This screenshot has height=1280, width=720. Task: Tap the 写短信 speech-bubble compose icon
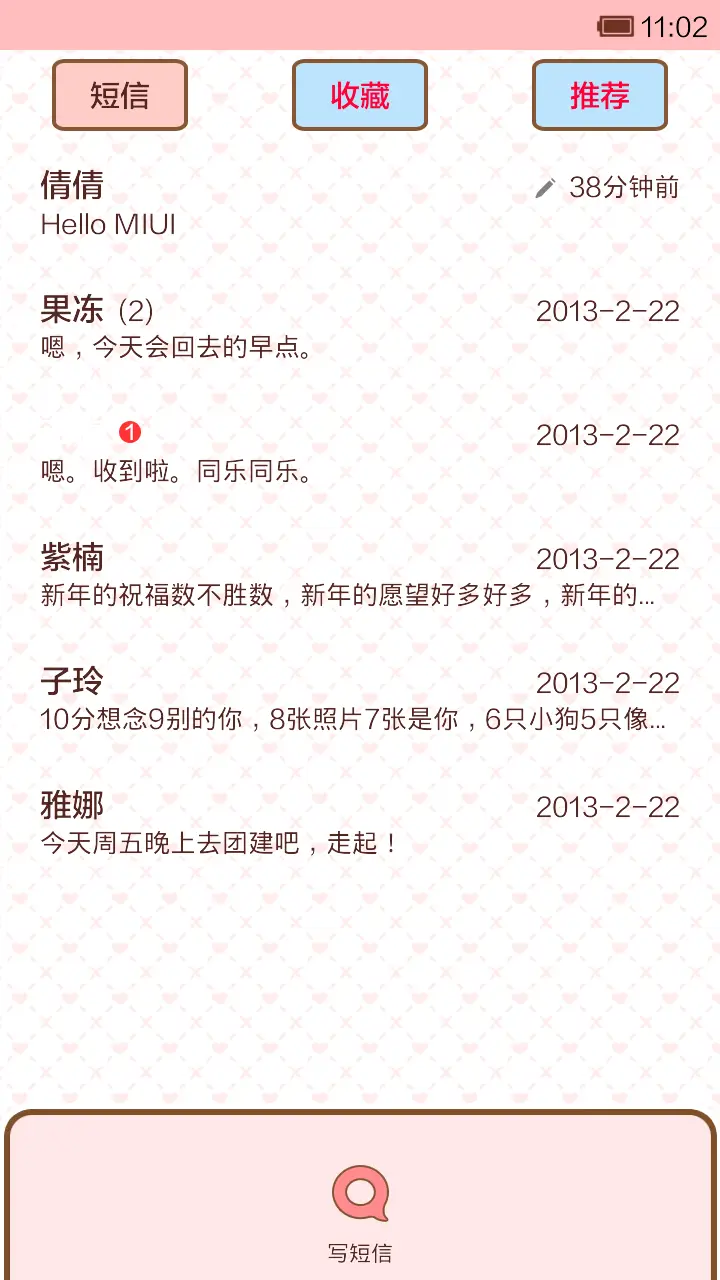(360, 1195)
